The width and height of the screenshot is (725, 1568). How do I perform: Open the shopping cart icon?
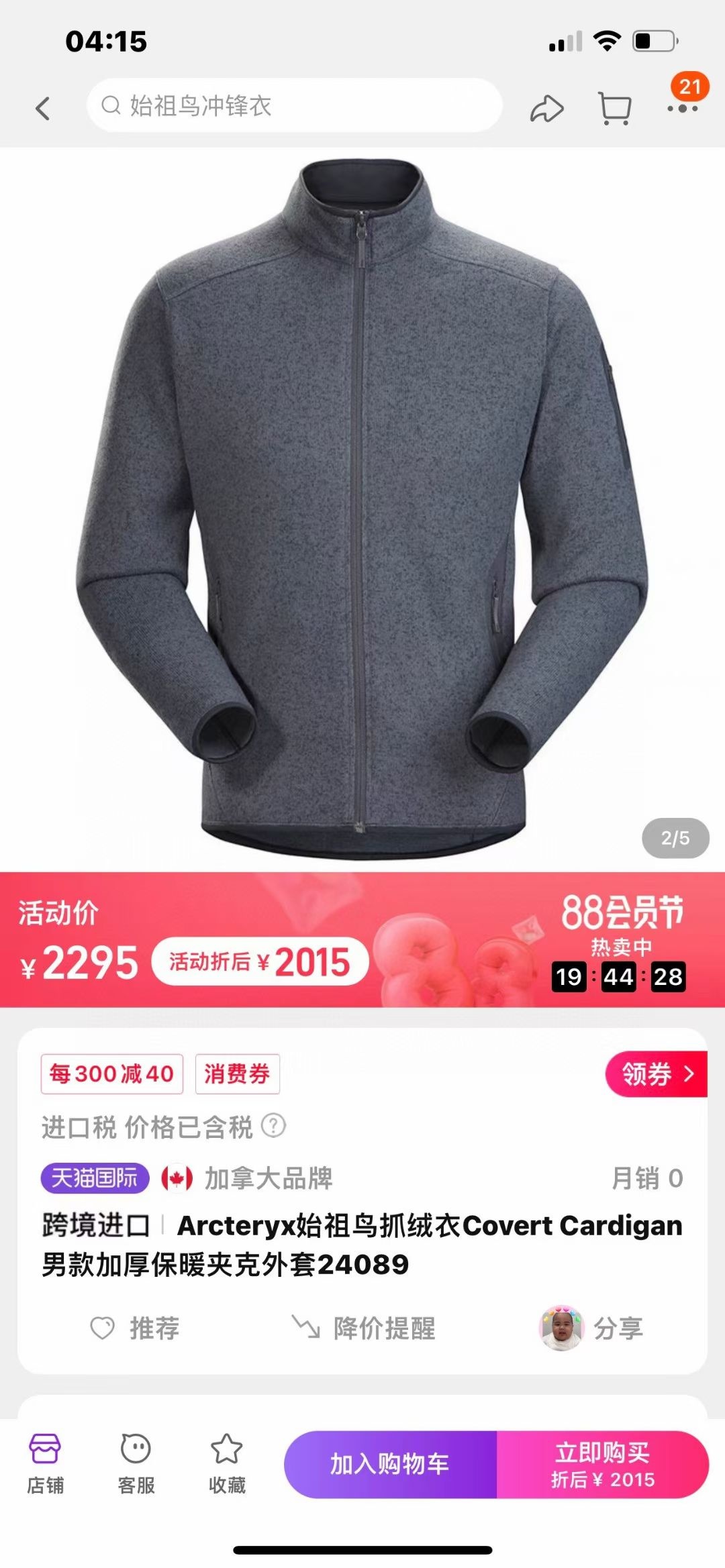tap(614, 109)
